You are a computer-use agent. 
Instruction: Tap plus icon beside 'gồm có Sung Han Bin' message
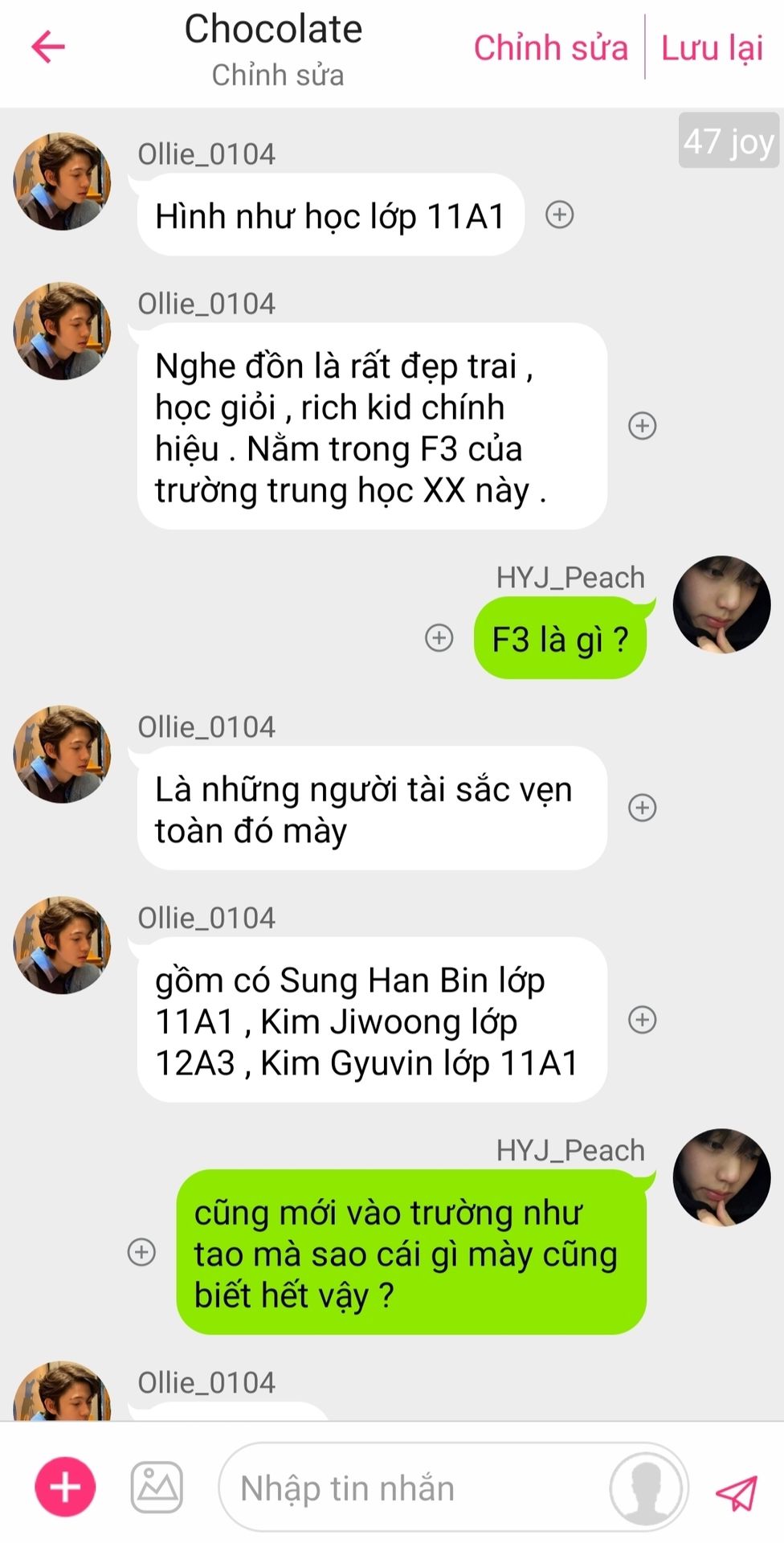(x=642, y=1019)
